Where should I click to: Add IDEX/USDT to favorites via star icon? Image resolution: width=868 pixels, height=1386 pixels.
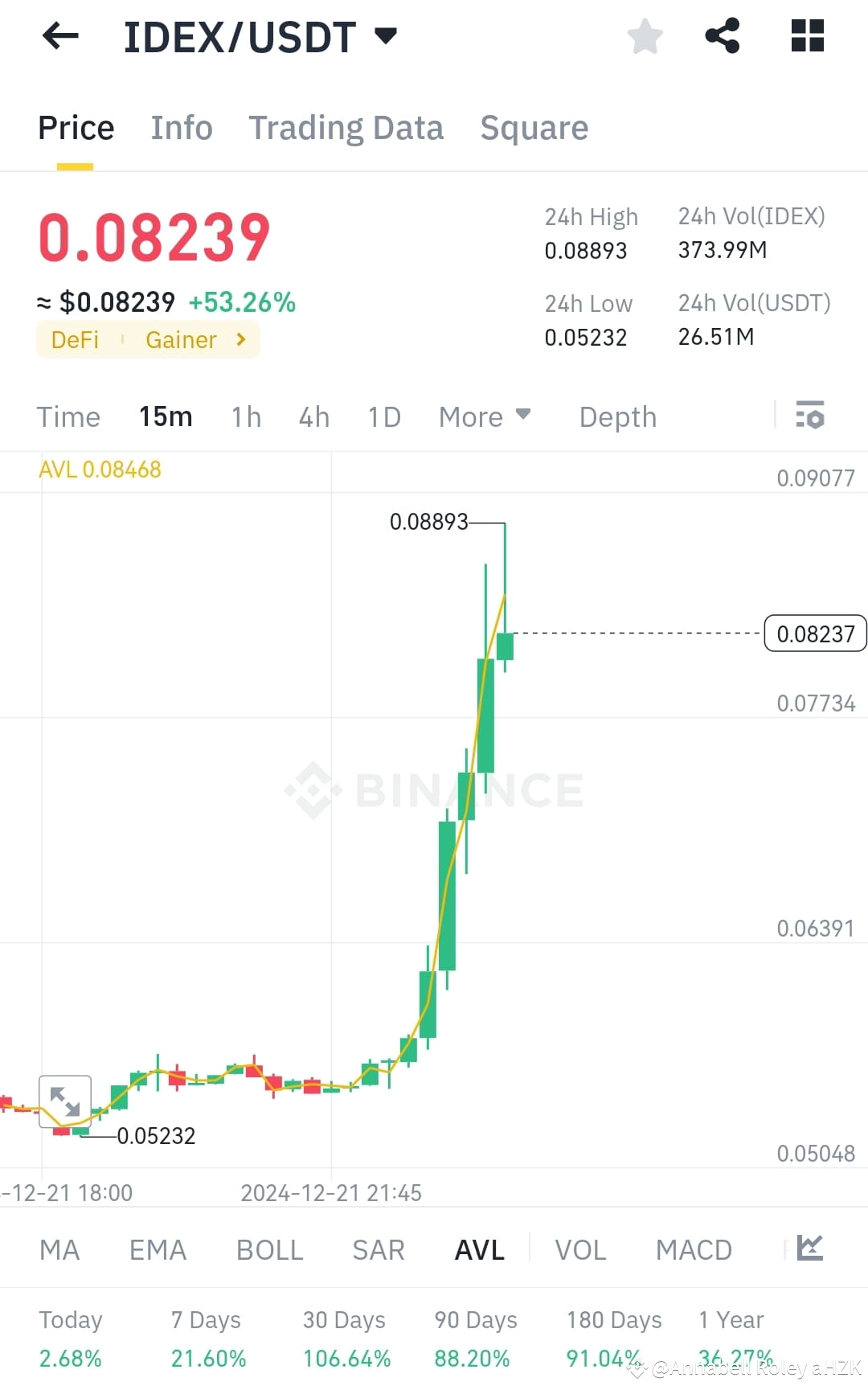click(645, 35)
